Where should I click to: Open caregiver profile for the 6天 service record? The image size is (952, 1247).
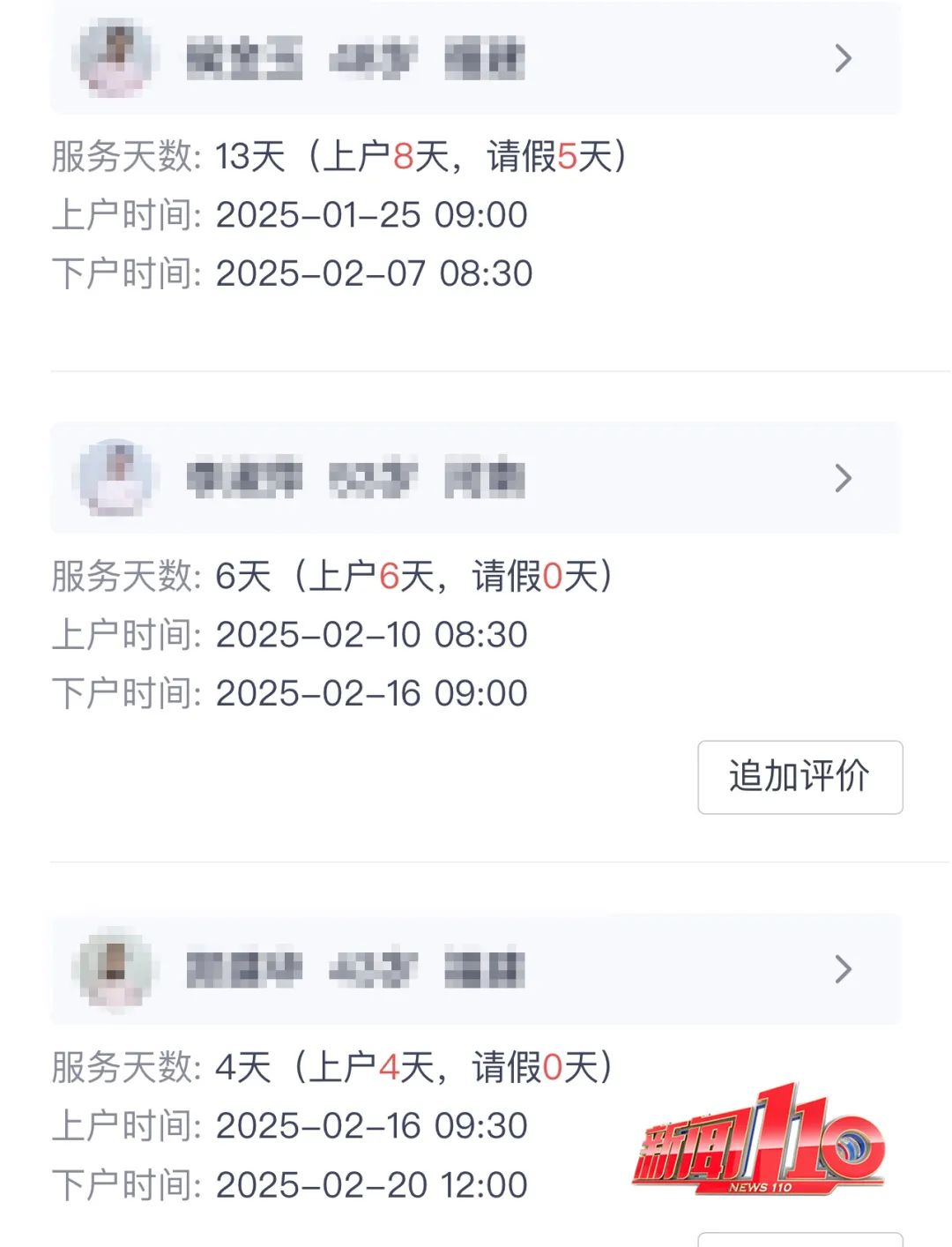(476, 478)
